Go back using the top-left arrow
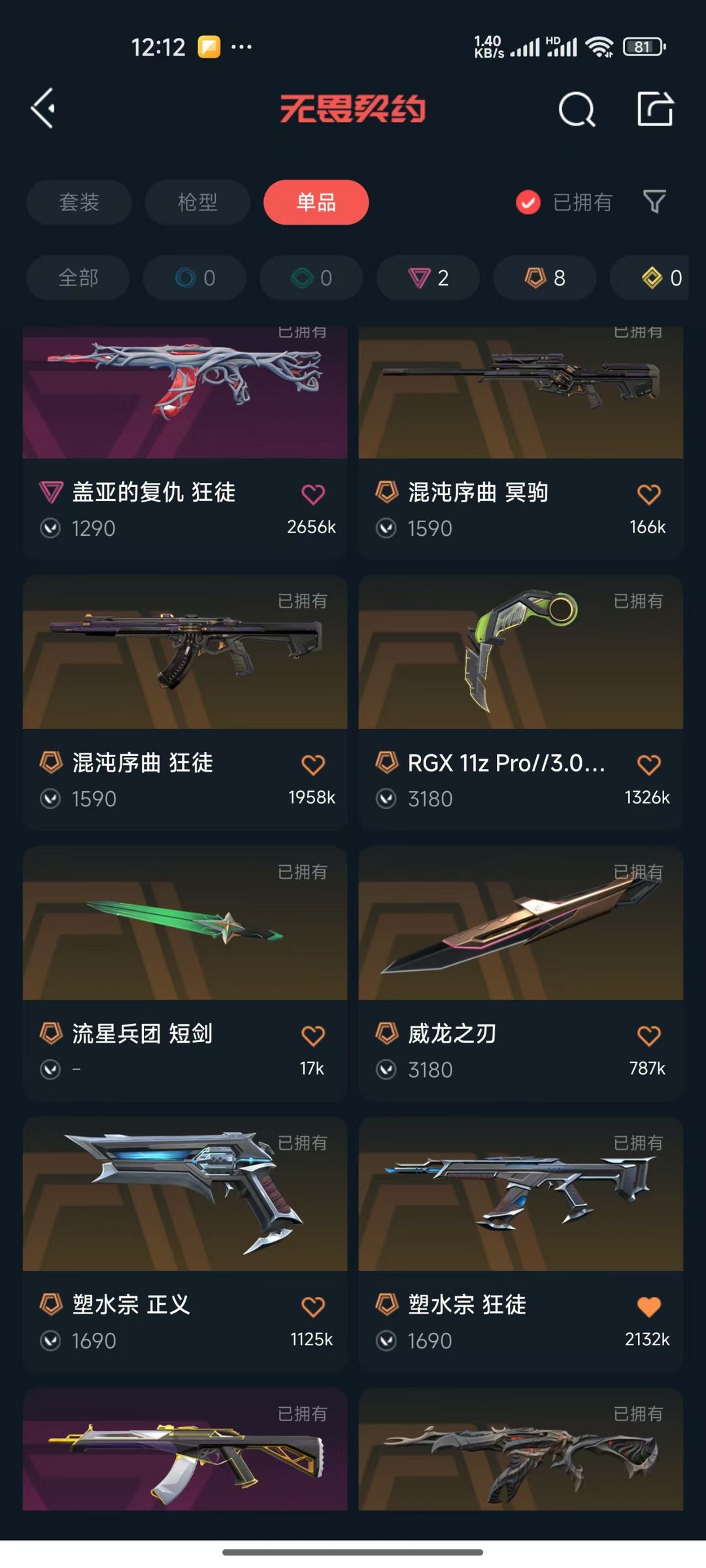This screenshot has width=706, height=1568. (43, 108)
